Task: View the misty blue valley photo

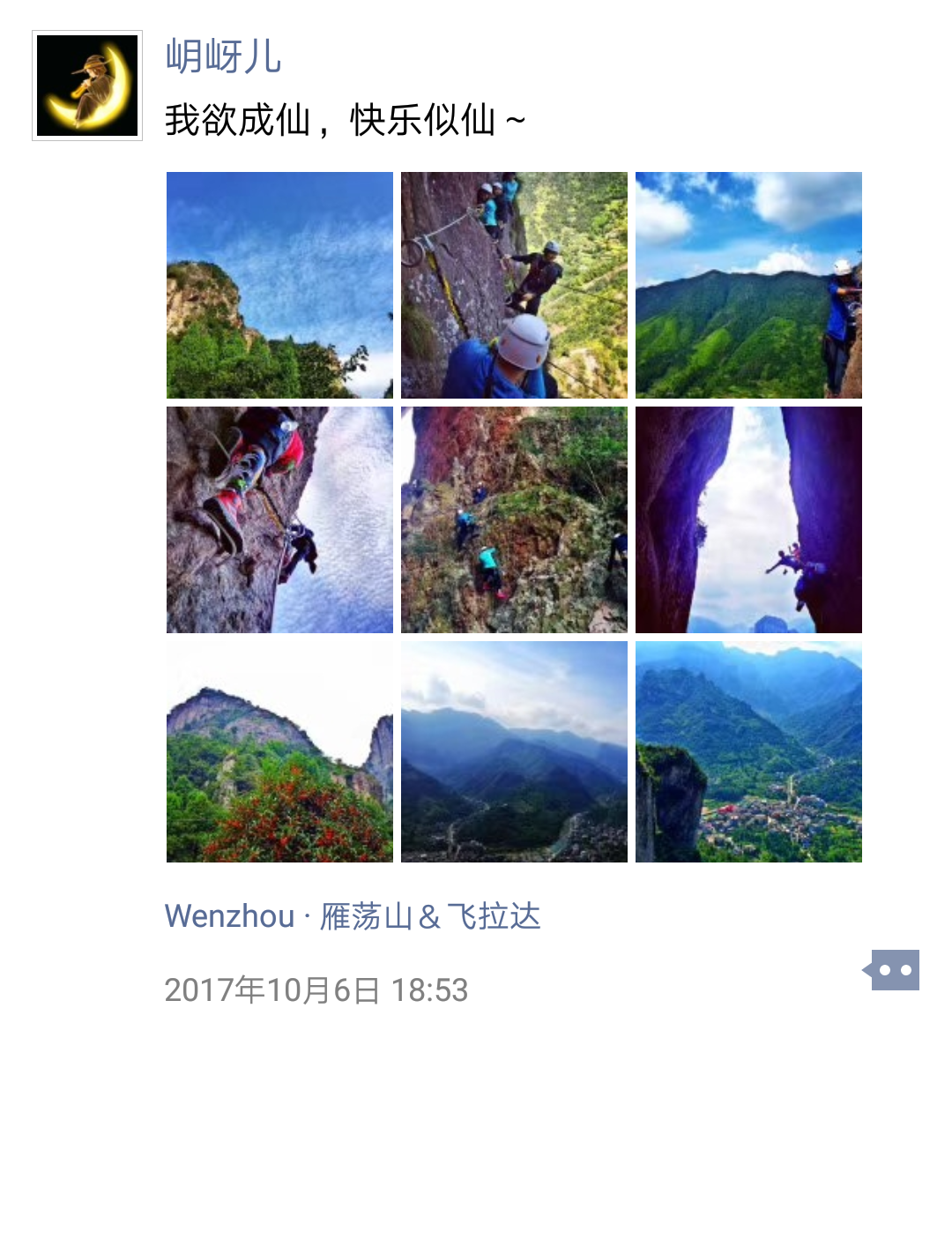Action: tap(514, 751)
